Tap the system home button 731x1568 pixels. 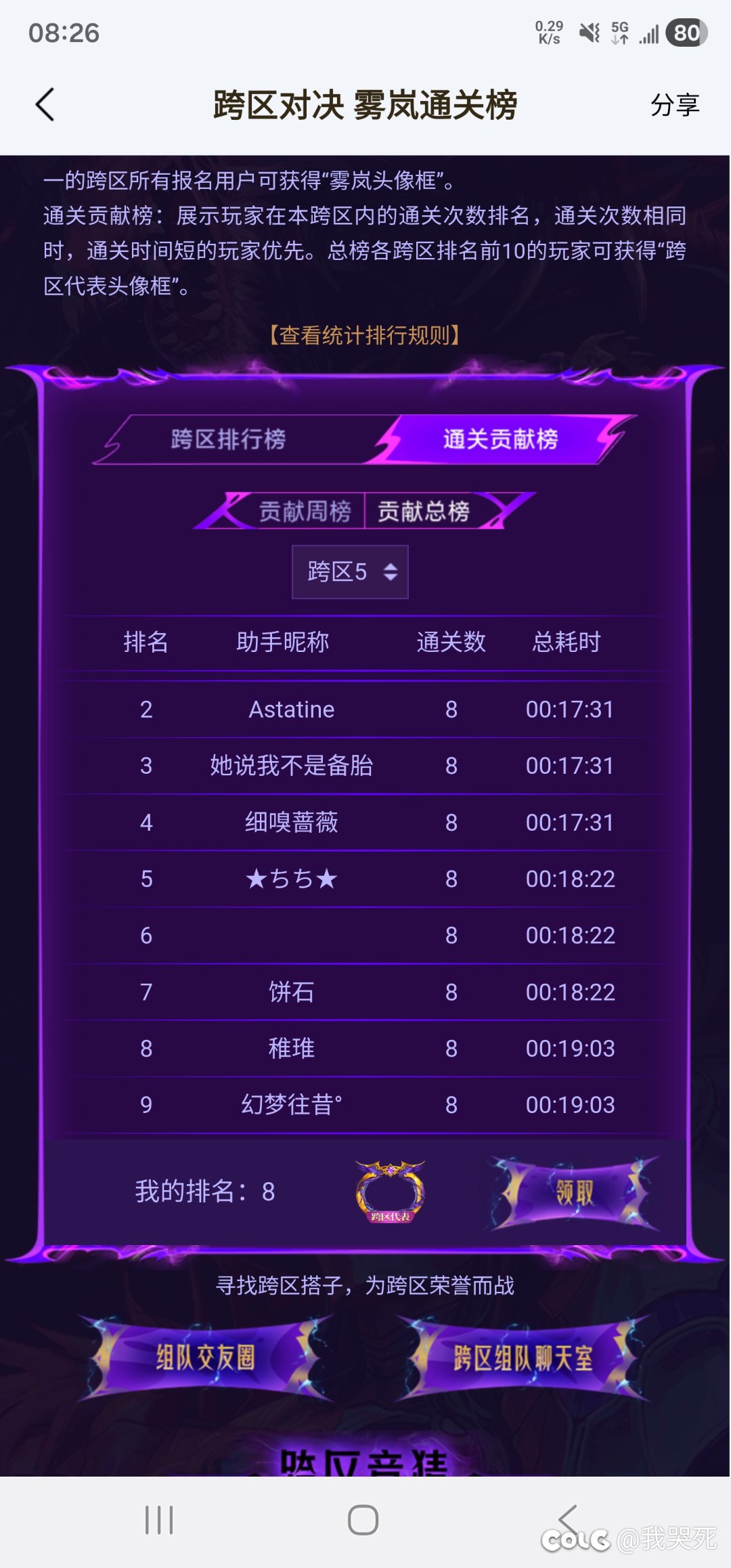point(363,1520)
